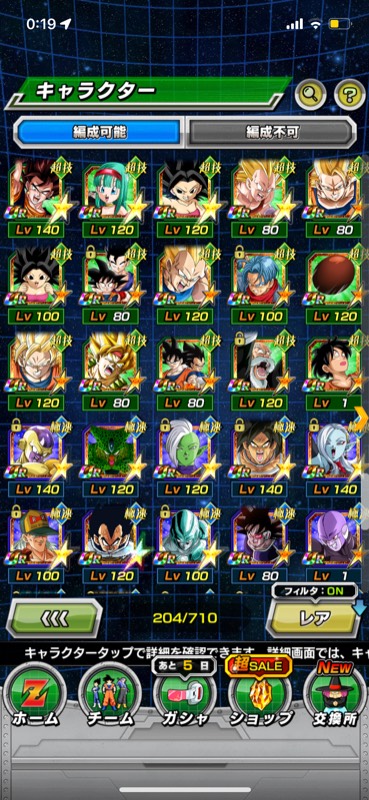Go to ホーム in bottom navigation
The image size is (369, 800).
[35, 696]
